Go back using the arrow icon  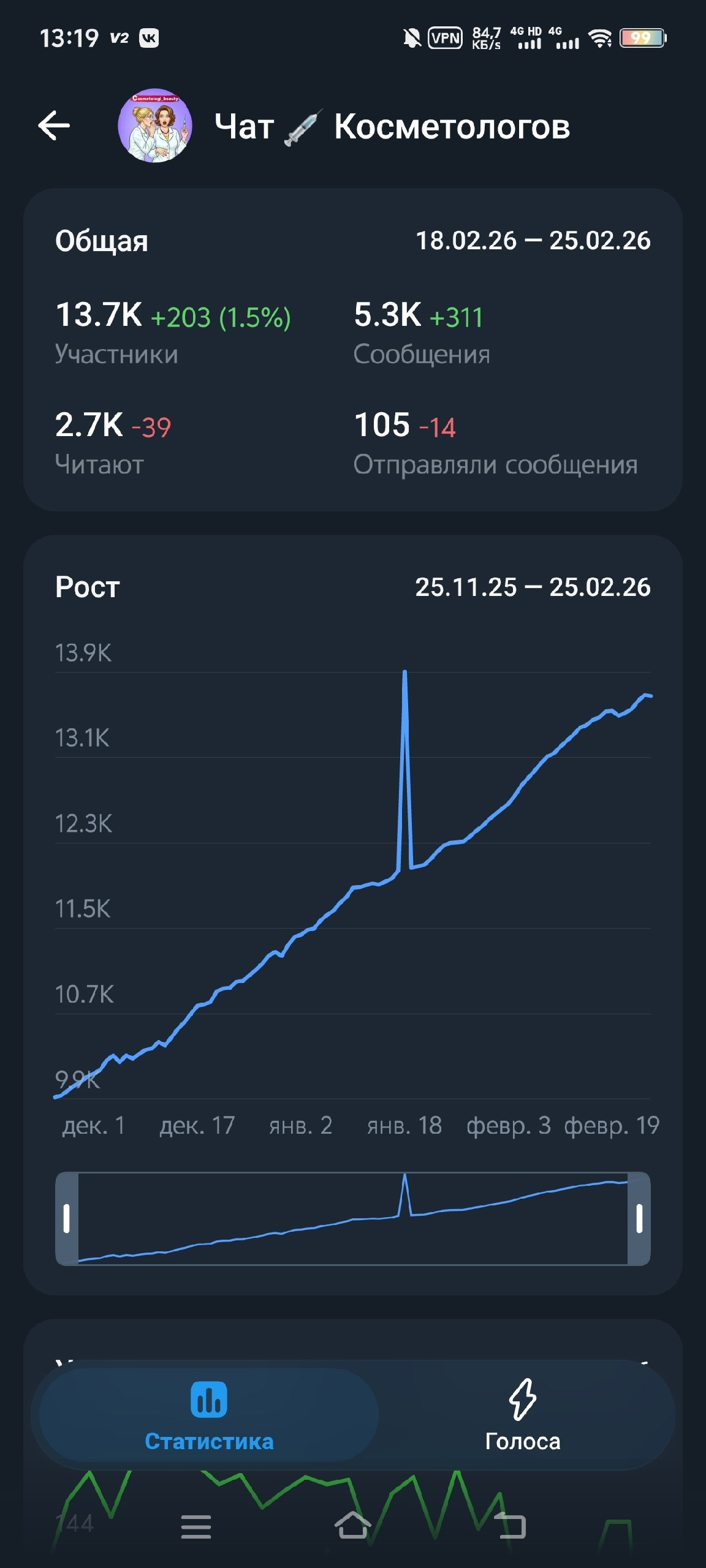(54, 126)
